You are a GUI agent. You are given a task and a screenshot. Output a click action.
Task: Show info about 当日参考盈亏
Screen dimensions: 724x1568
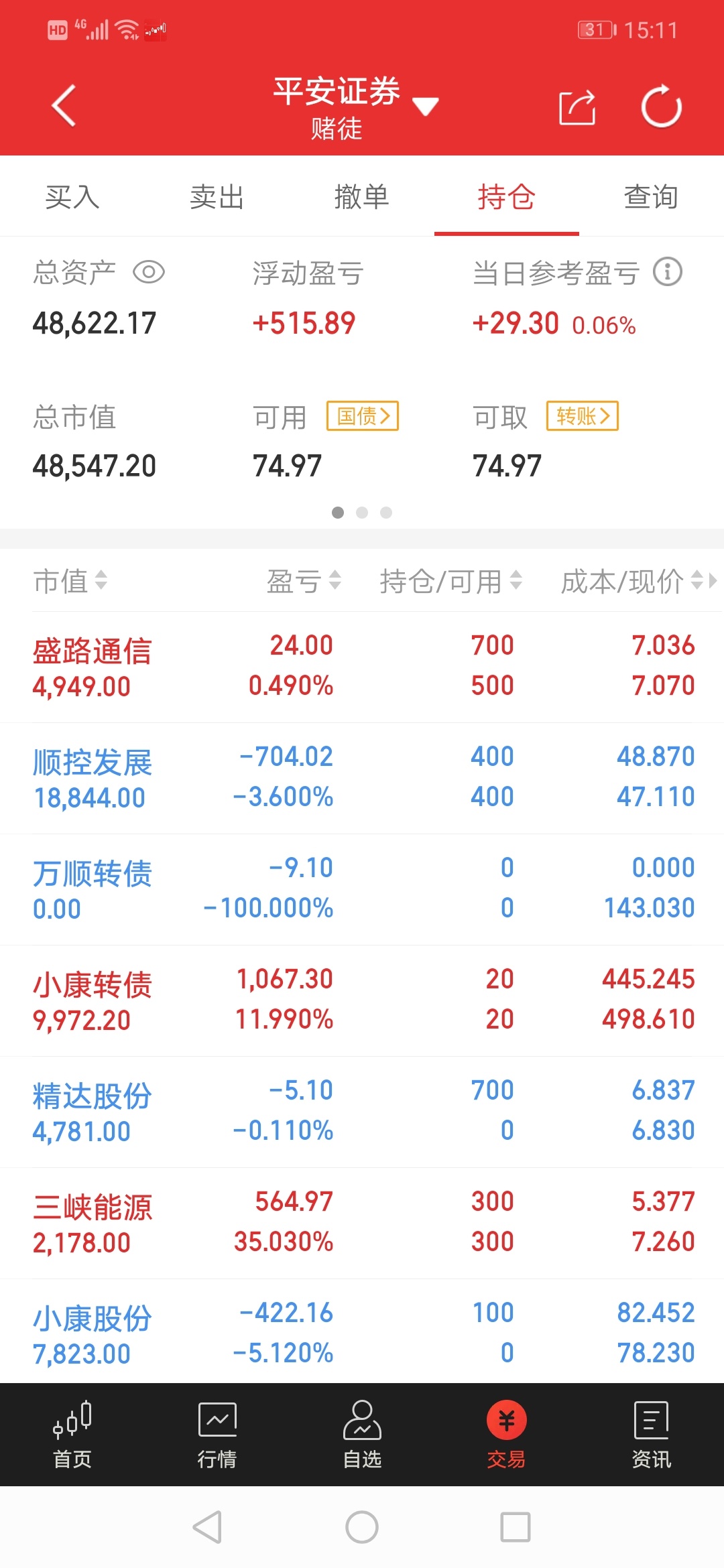(668, 272)
